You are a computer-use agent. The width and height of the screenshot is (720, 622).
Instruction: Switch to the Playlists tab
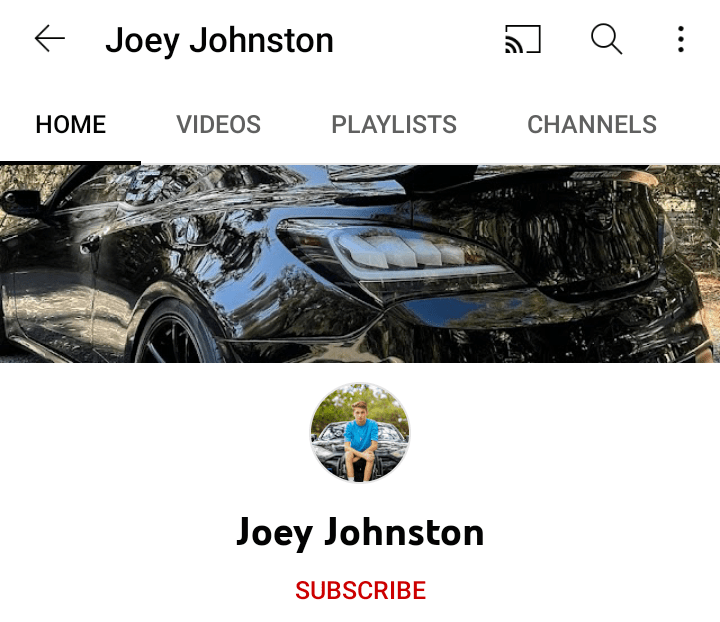[394, 124]
